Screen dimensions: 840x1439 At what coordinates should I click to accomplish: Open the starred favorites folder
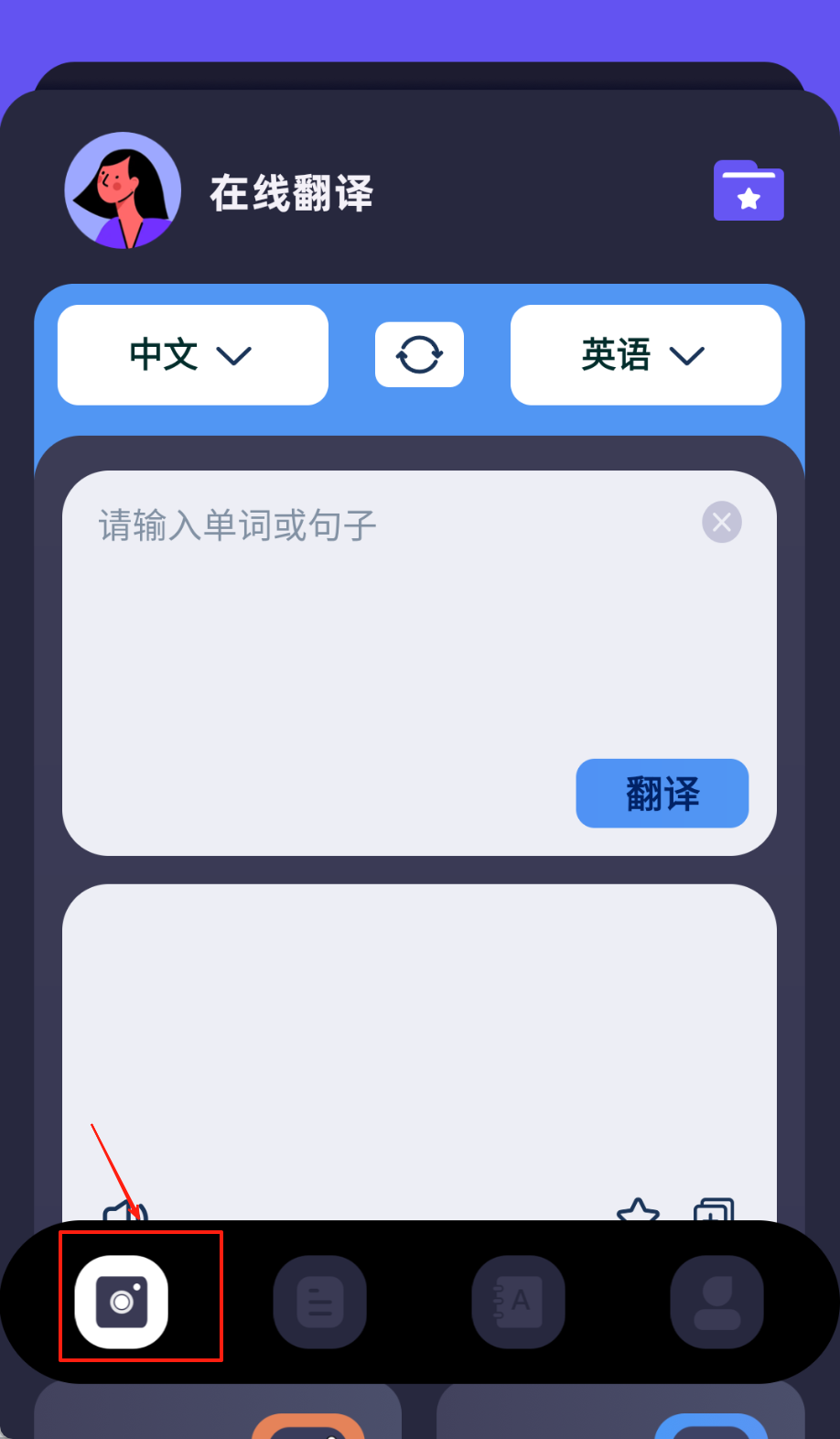(x=748, y=191)
